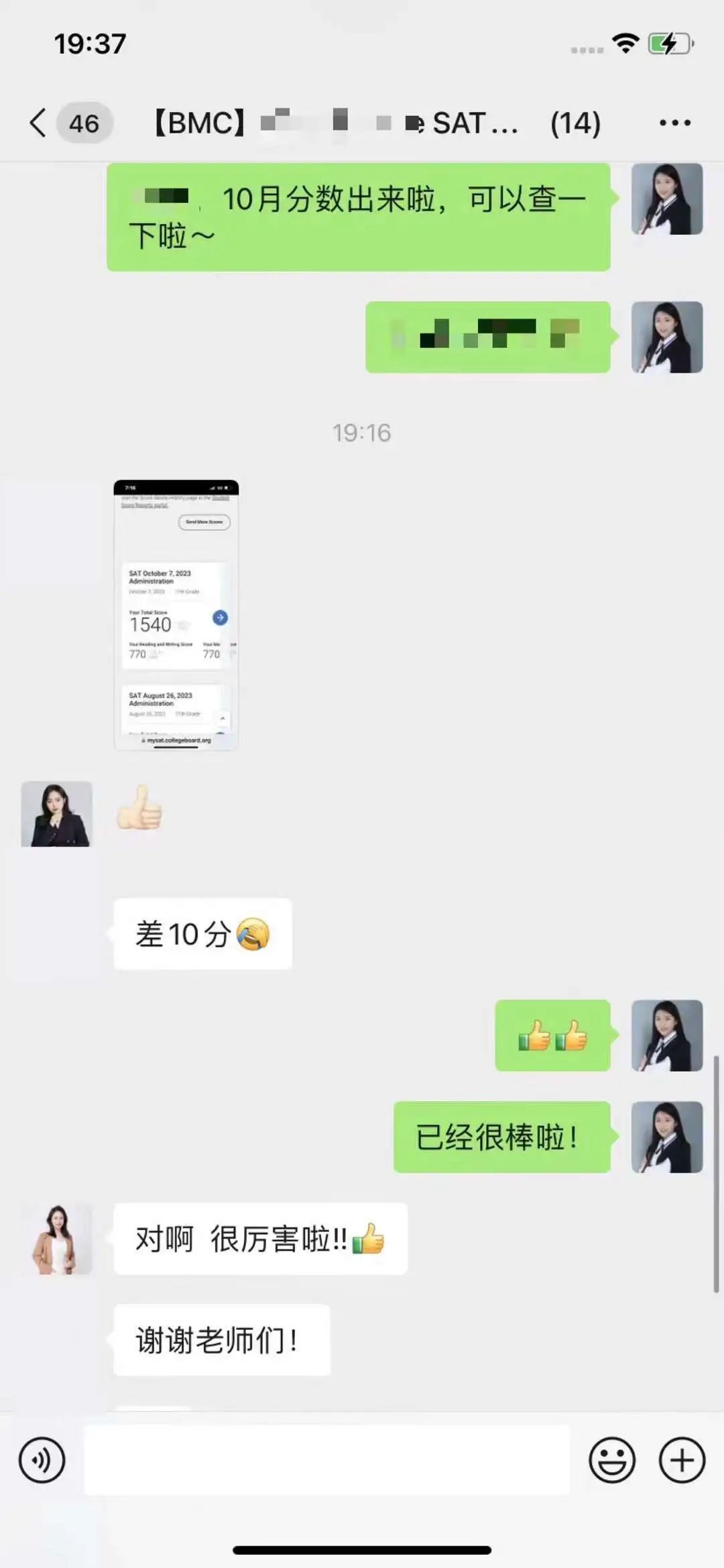Open avatar of sender of 对啊 很厉害啦
Viewport: 724px width, 1568px height.
pyautogui.click(x=57, y=1239)
